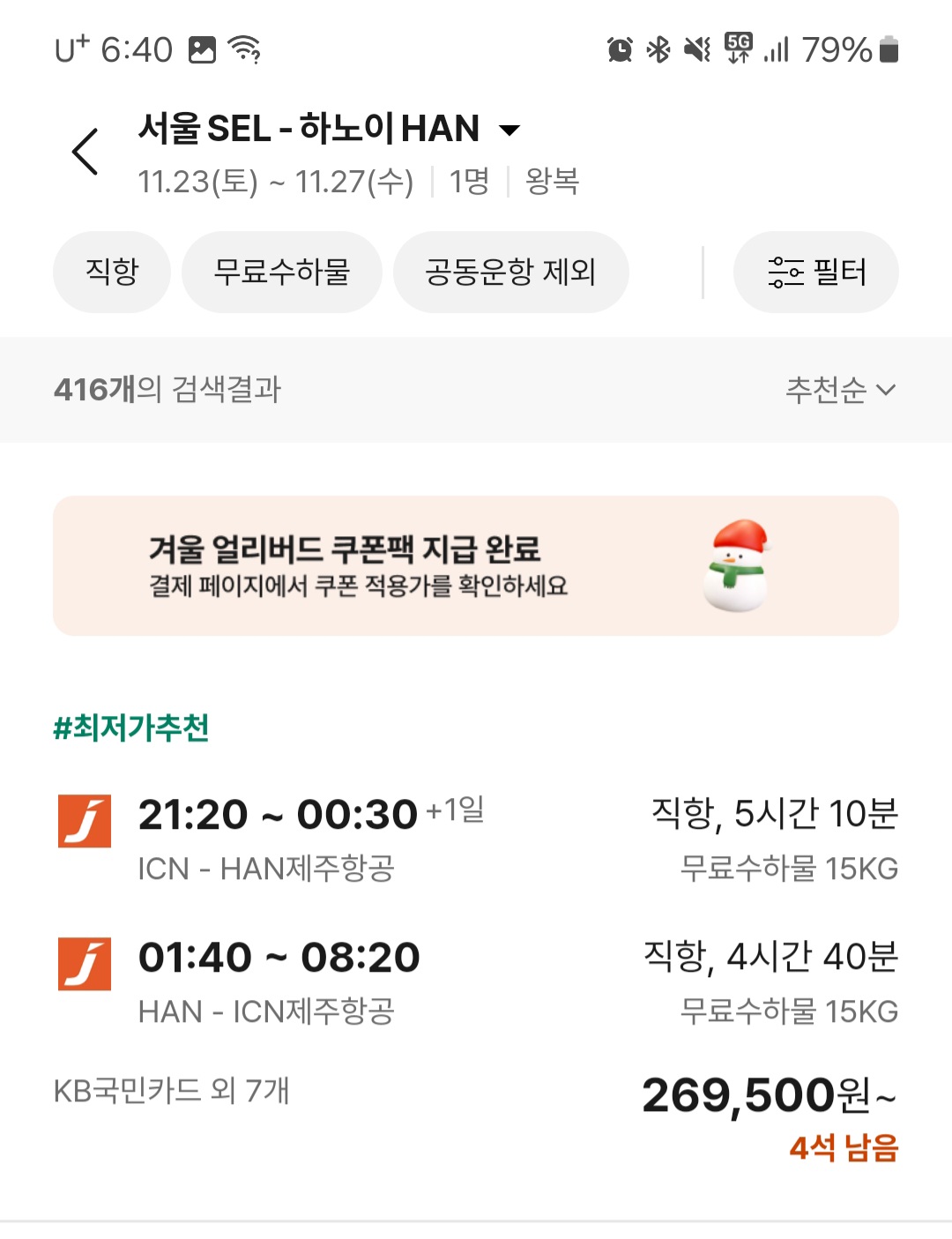Image resolution: width=952 pixels, height=1239 pixels.
Task: Expand the 서울 SEL - 하노이 HAN route dropdown
Action: [x=509, y=131]
